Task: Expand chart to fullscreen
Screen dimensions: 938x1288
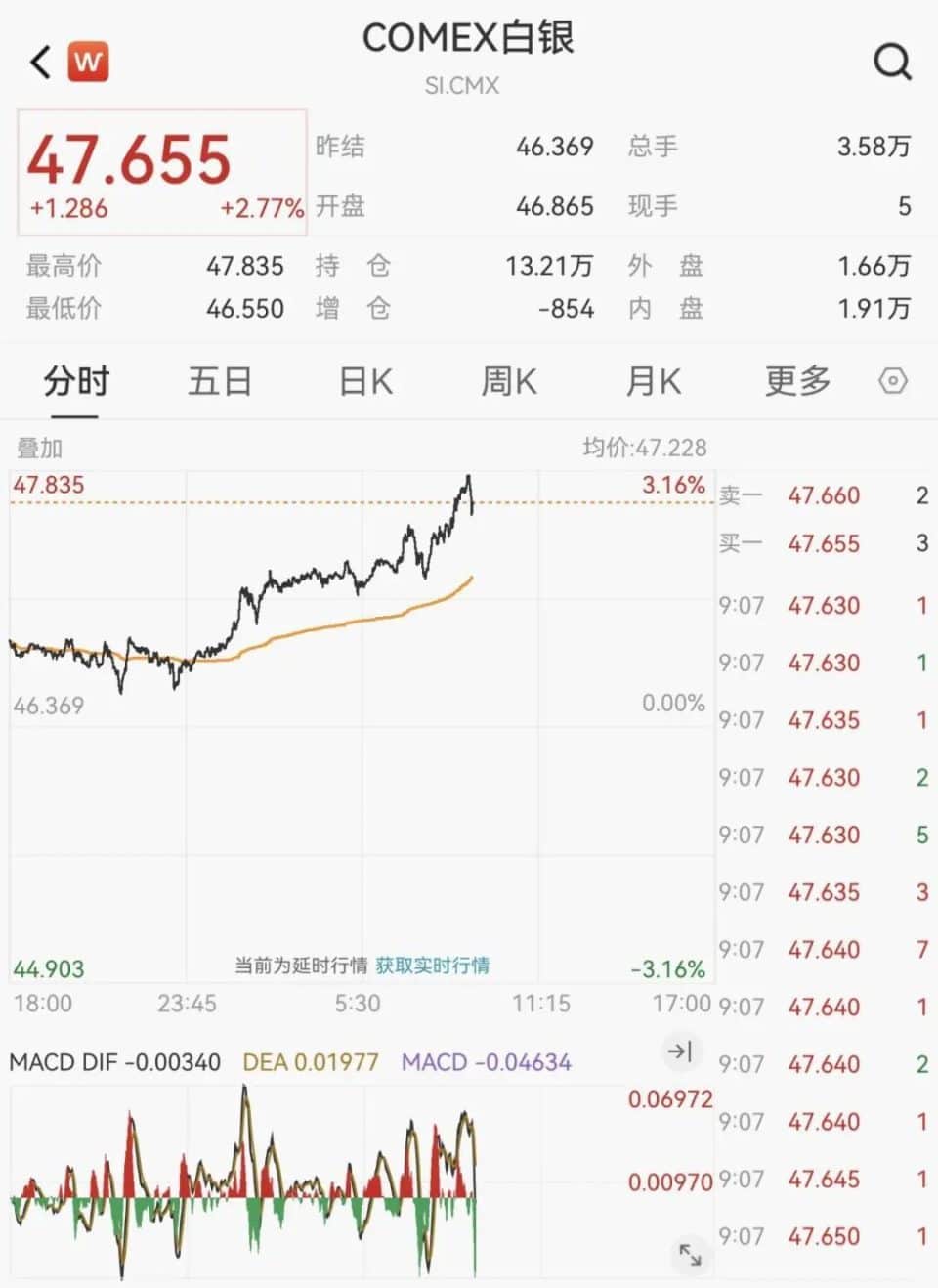Action: [x=690, y=1254]
